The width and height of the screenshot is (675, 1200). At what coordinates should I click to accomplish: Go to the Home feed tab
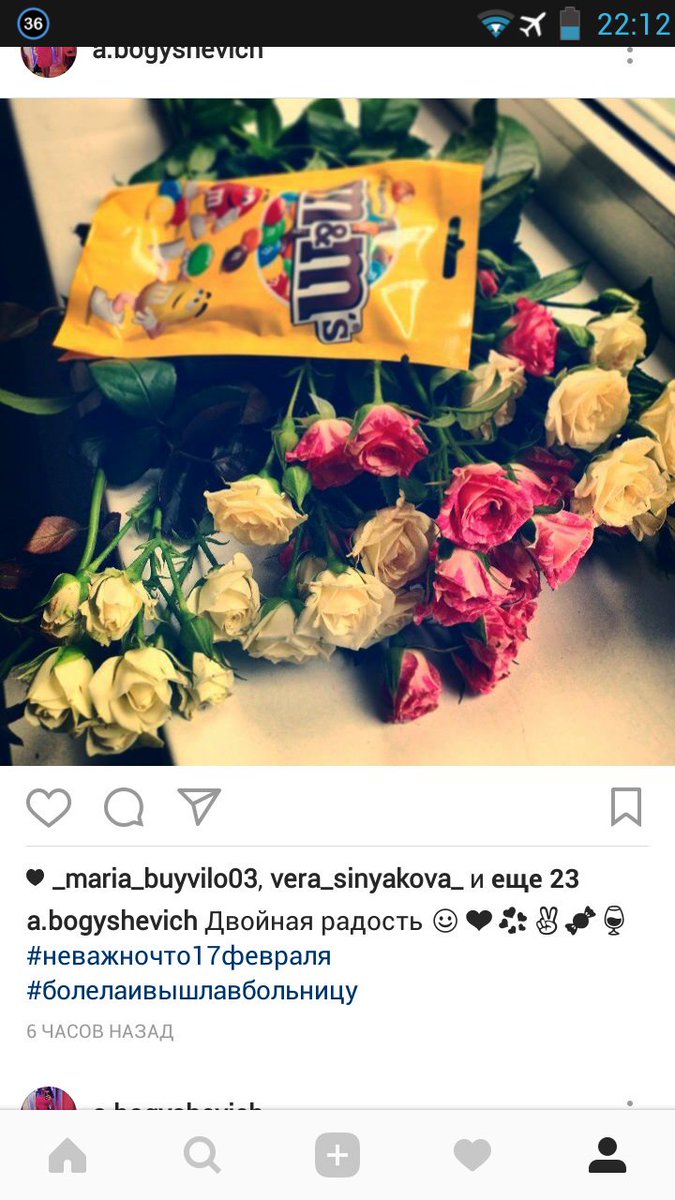tap(68, 1156)
